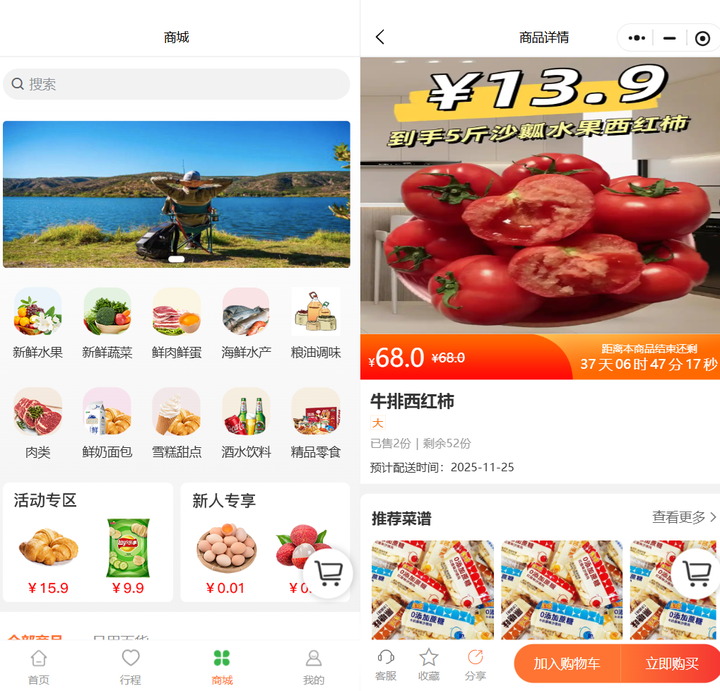Screen dimensions: 720x691
Task: Switch to the 行程 tab
Action: pos(130,666)
